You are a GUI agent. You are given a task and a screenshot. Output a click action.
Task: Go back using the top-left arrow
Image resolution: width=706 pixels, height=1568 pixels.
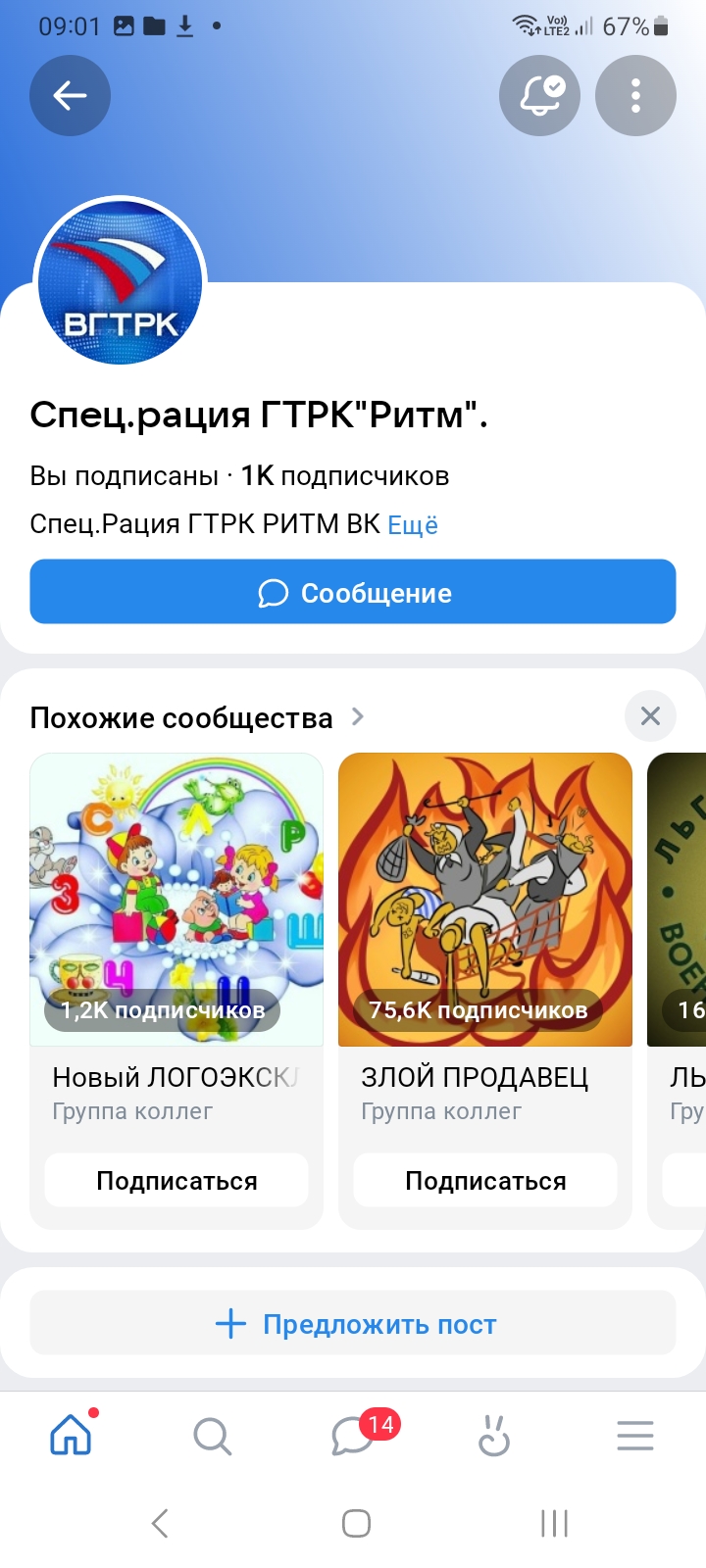pyautogui.click(x=70, y=95)
